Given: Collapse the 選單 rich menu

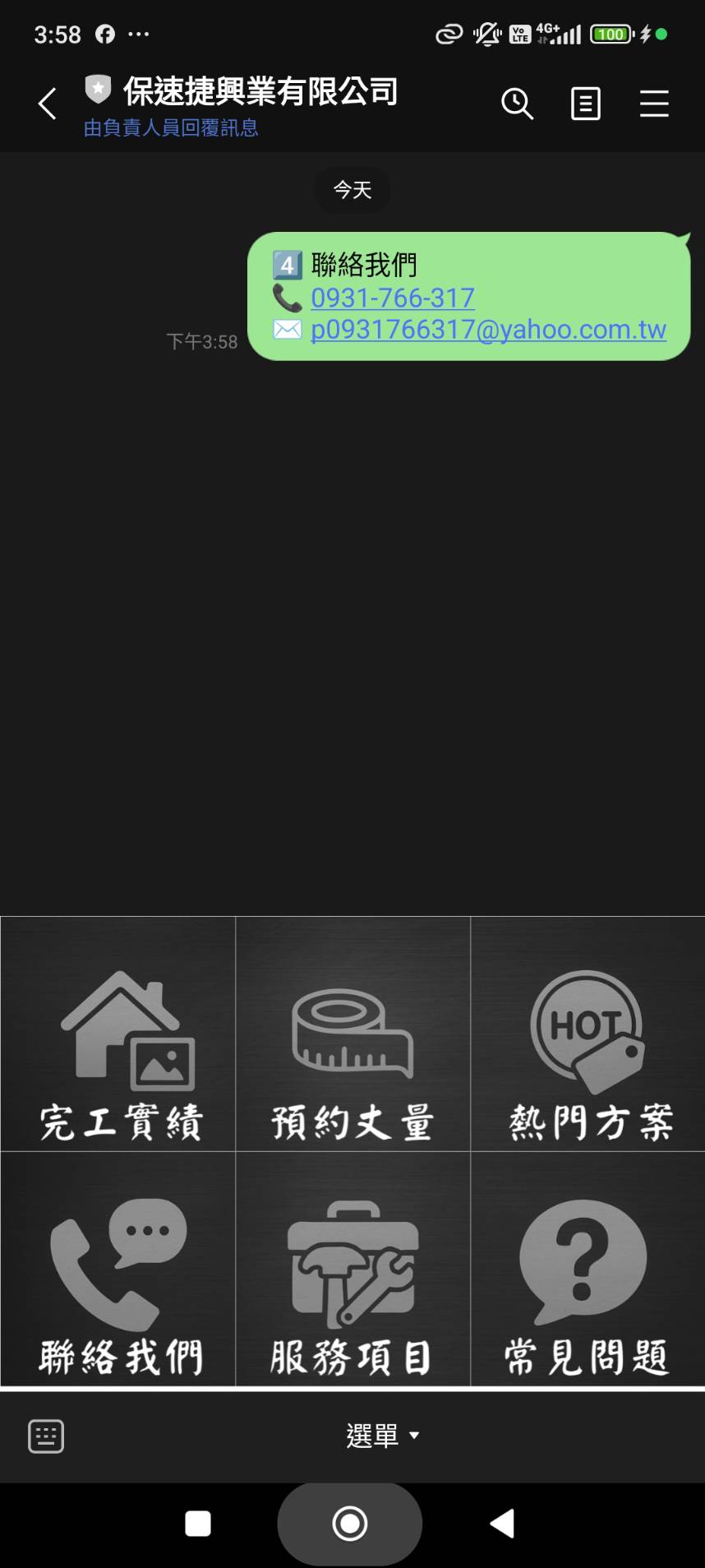Looking at the screenshot, I should (383, 1436).
